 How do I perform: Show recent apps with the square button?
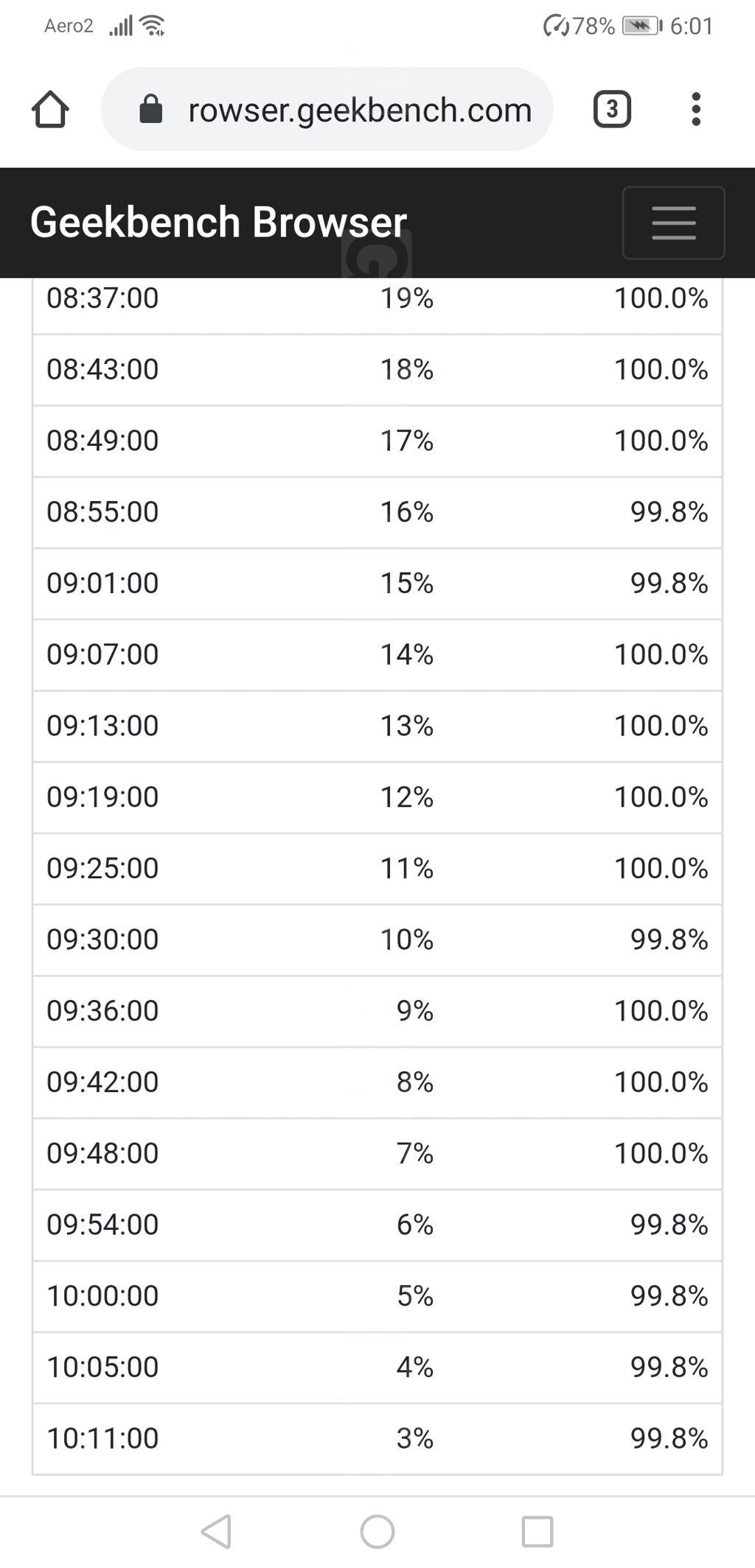pyautogui.click(x=537, y=1531)
